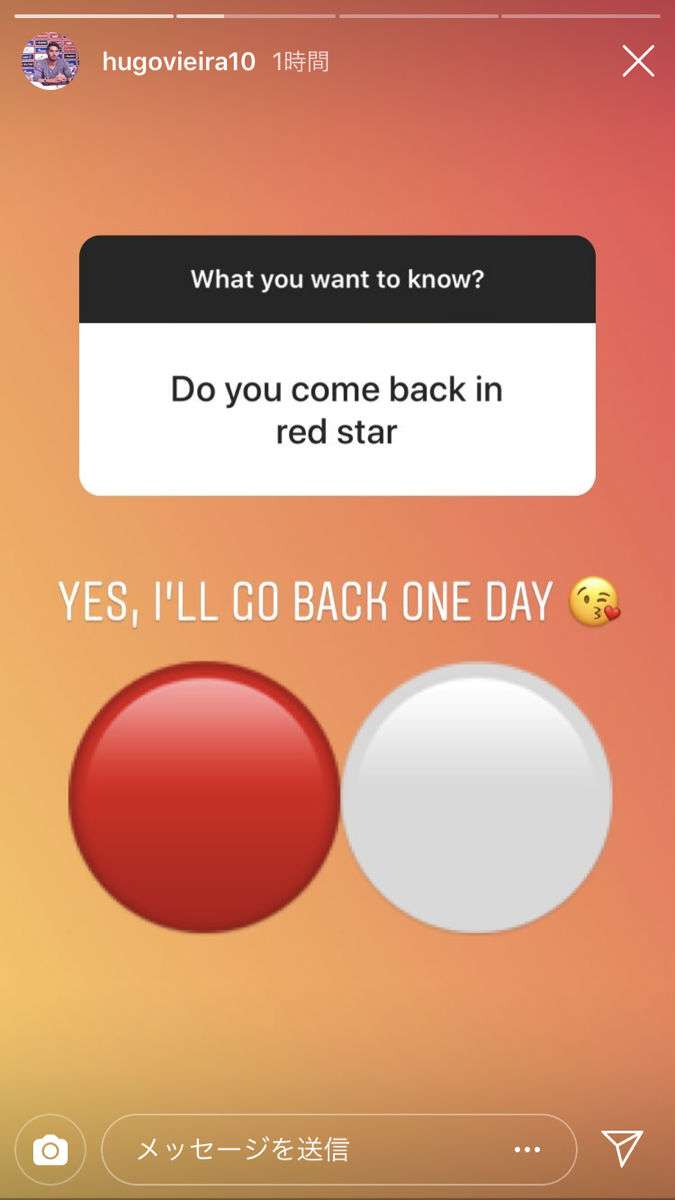The width and height of the screenshot is (675, 1200).
Task: Share story via paper plane icon
Action: 621,1149
